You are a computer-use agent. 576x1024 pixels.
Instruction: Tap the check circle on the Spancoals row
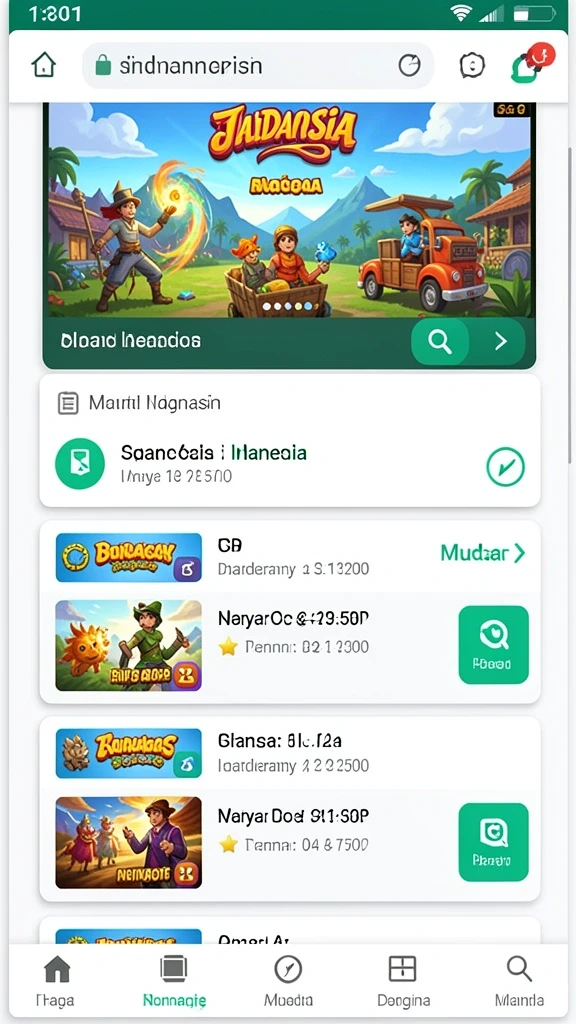coord(505,466)
